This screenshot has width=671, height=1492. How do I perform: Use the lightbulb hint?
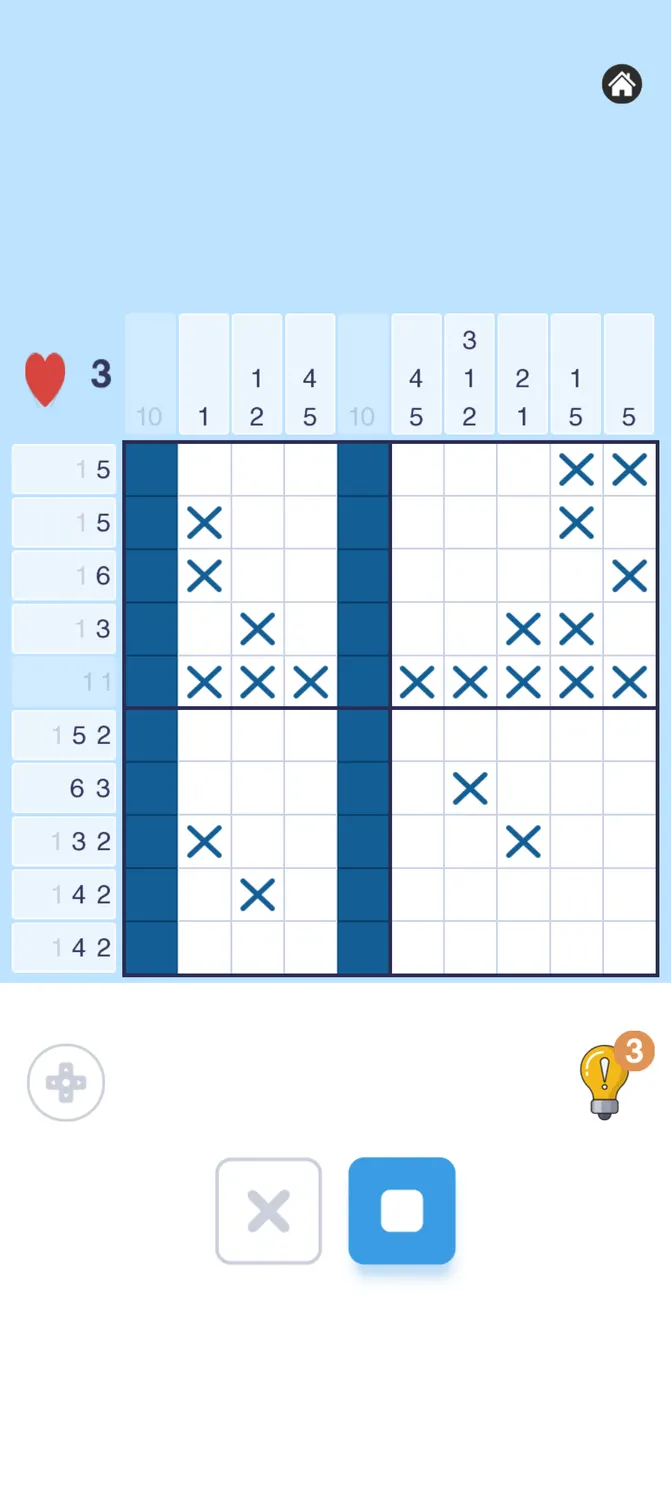606,1080
